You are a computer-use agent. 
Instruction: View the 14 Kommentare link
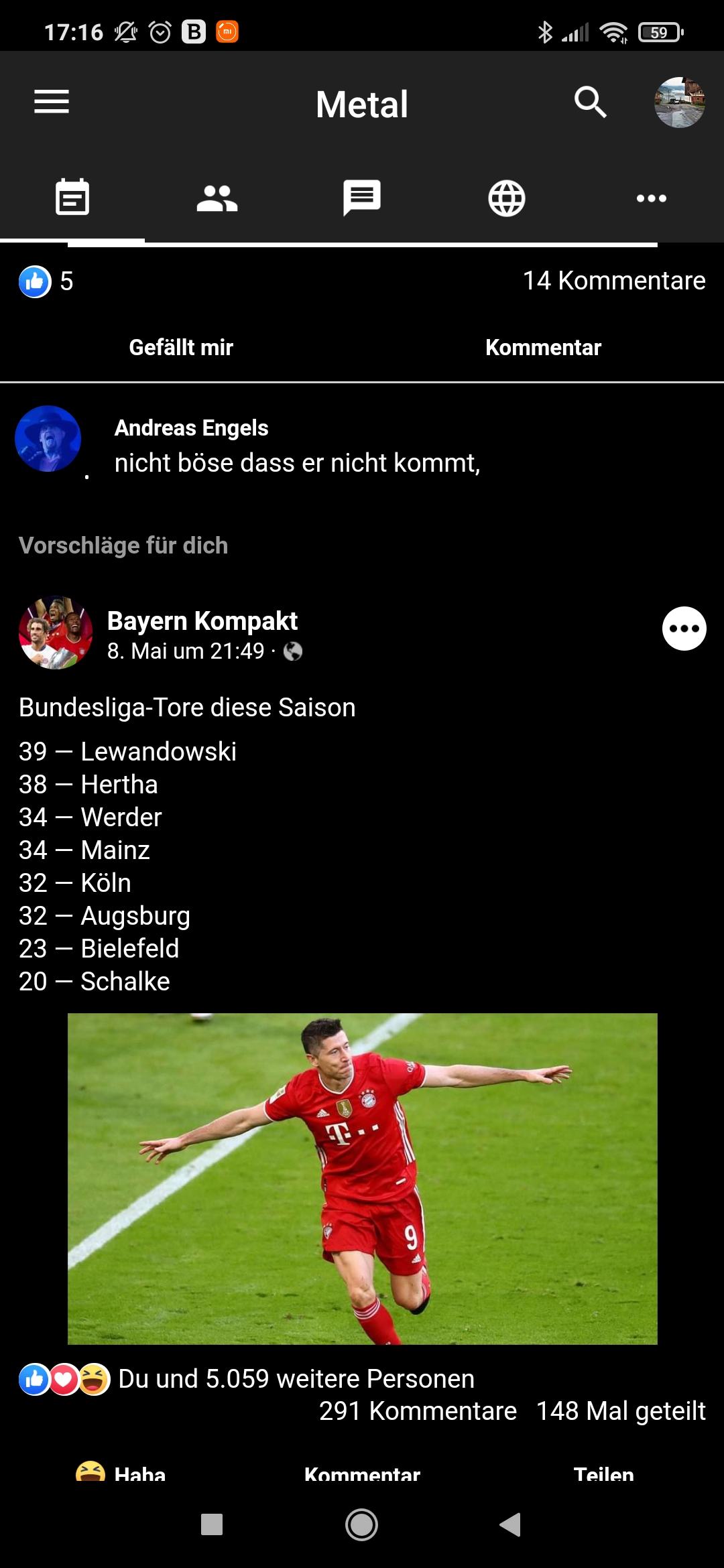point(614,281)
